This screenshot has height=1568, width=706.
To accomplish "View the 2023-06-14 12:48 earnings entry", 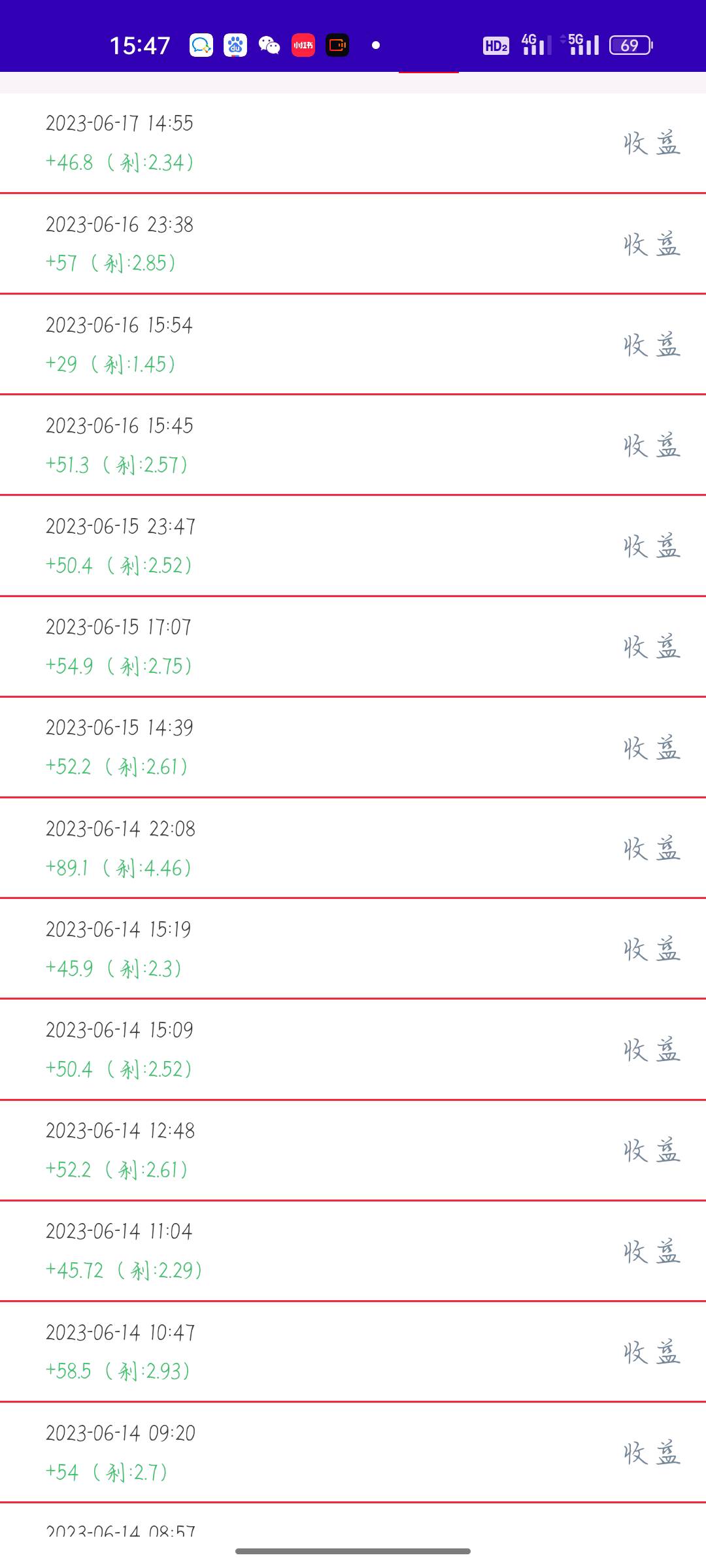I will [x=353, y=1150].
